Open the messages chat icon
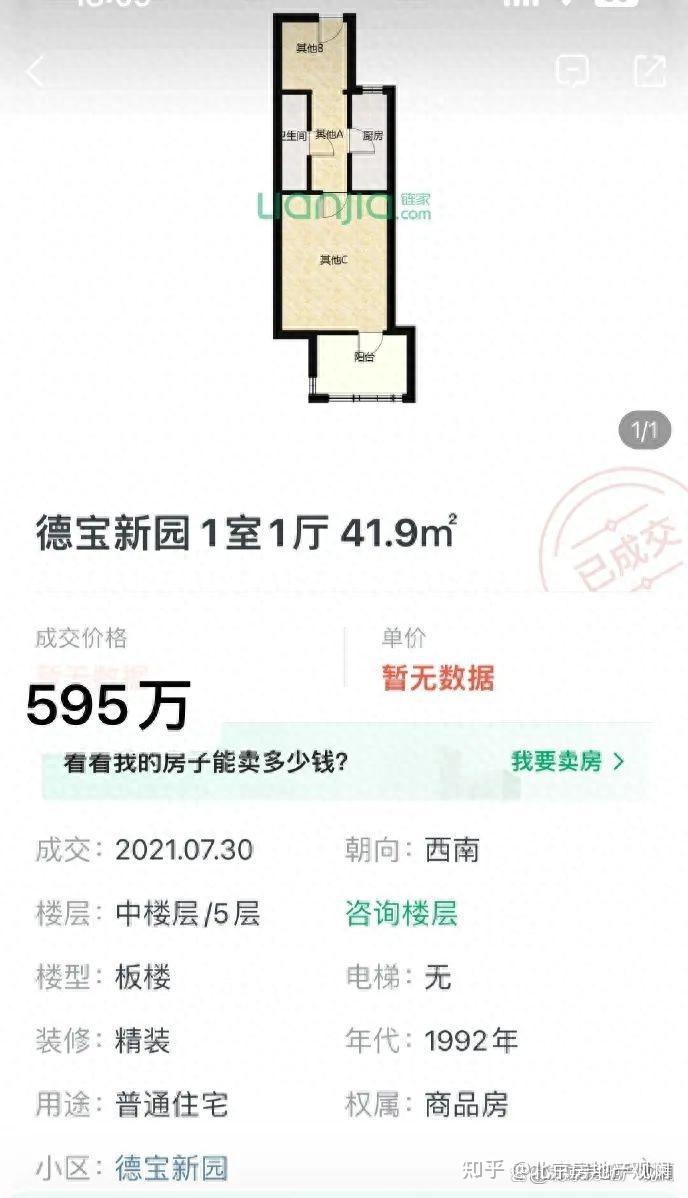Image resolution: width=688 pixels, height=1198 pixels. (x=572, y=70)
